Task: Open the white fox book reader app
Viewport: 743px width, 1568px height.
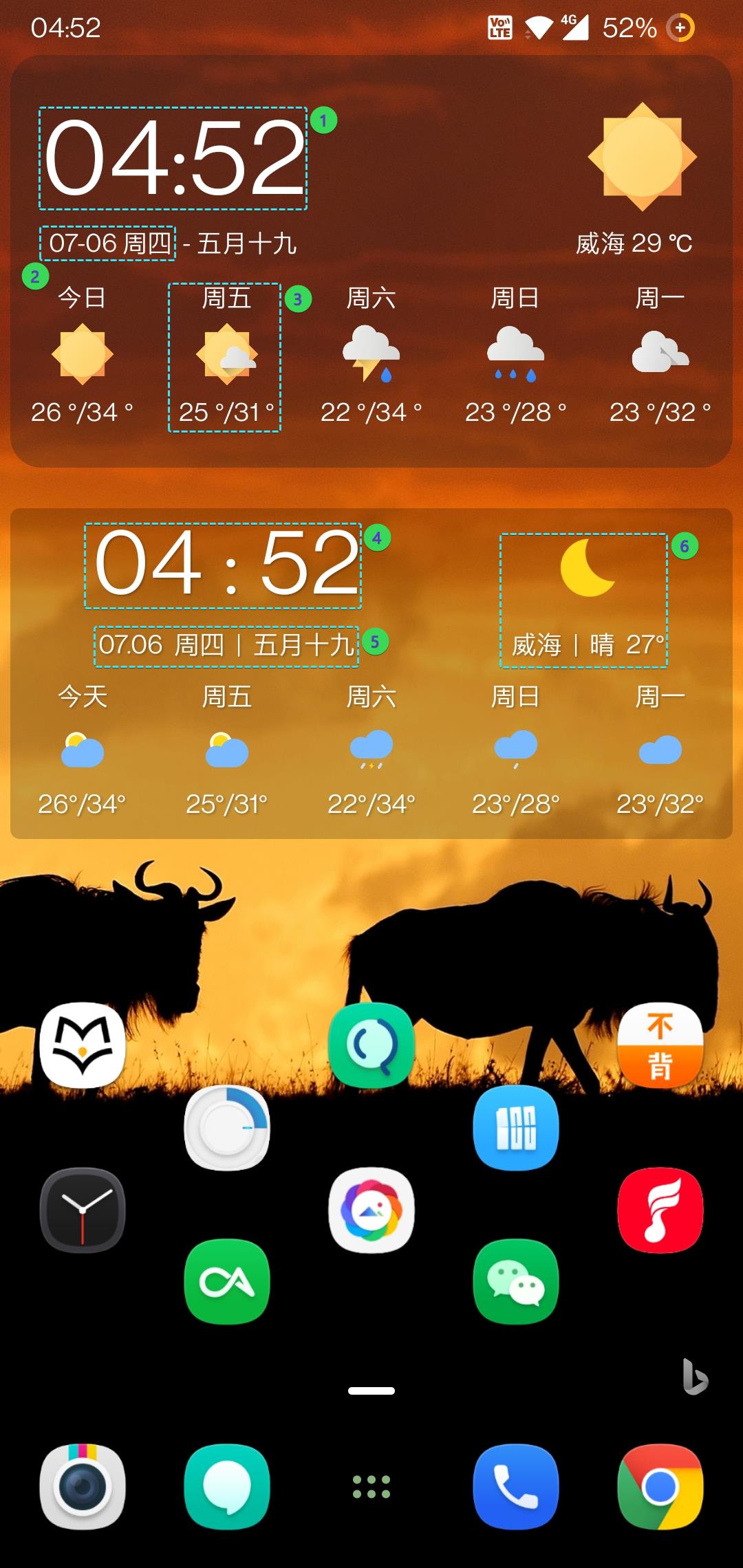Action: pyautogui.click(x=83, y=1045)
